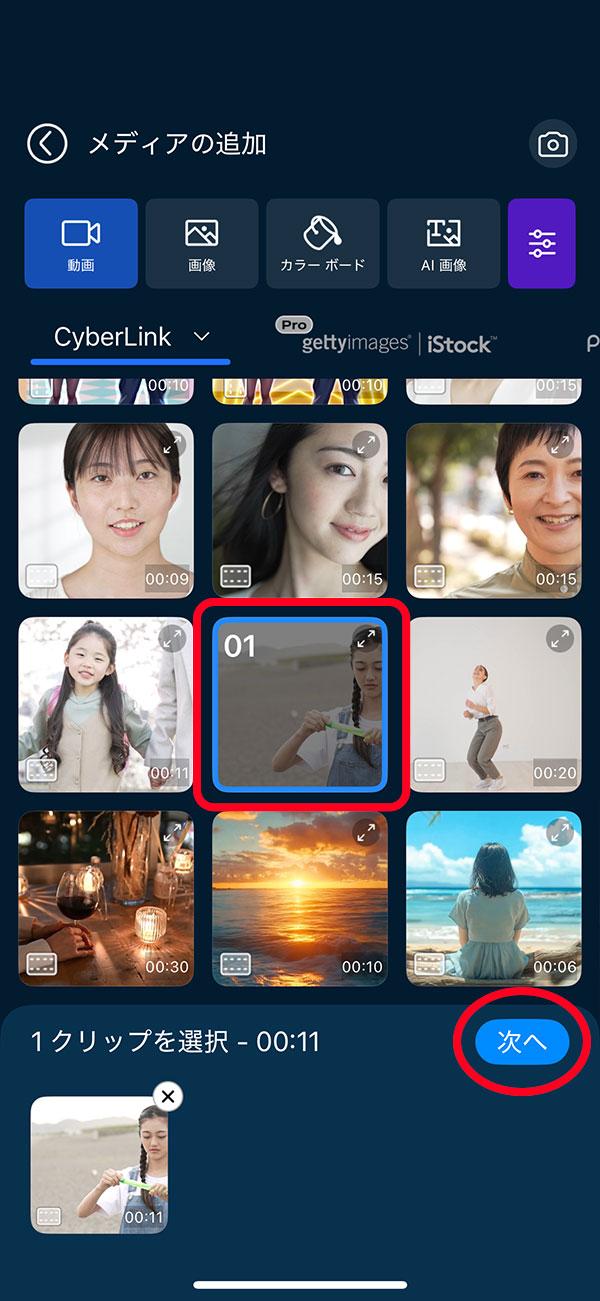
Task: Tap 次へ to continue
Action: [522, 1042]
